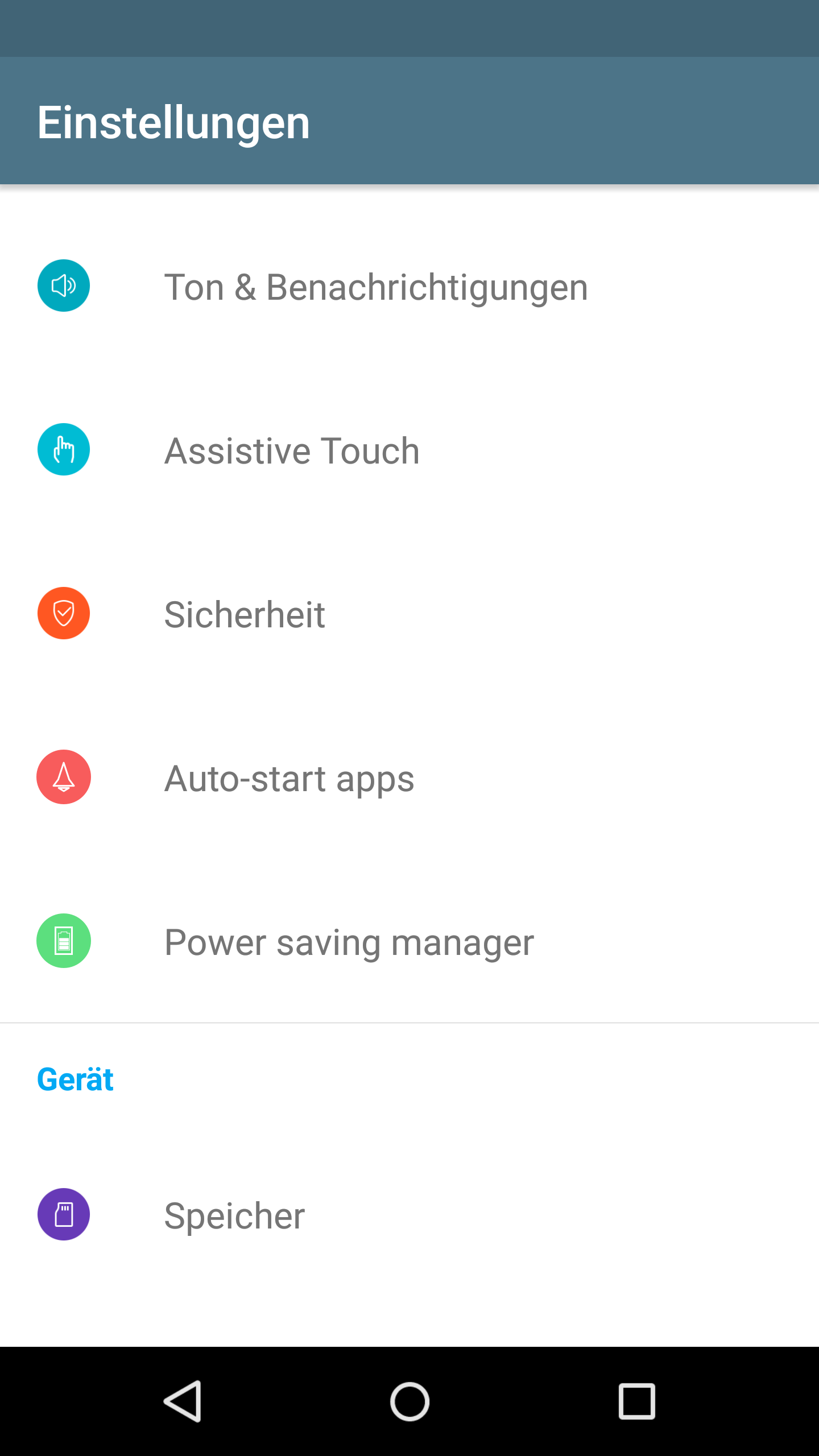Go back with the navigation bar
This screenshot has height=1456, width=819.
tap(183, 1401)
